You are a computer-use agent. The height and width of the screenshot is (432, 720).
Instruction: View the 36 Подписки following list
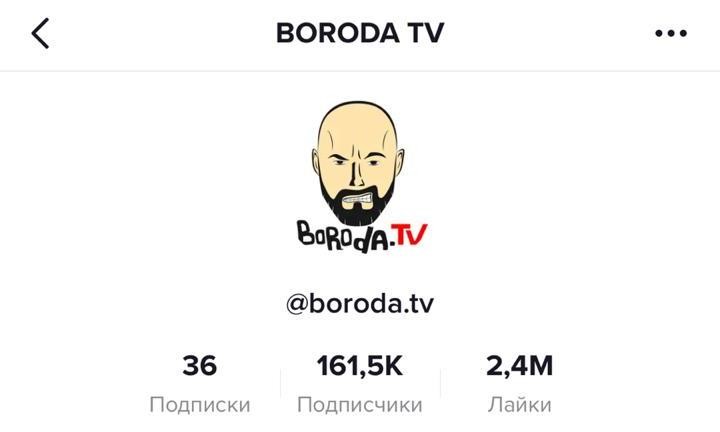click(x=200, y=383)
